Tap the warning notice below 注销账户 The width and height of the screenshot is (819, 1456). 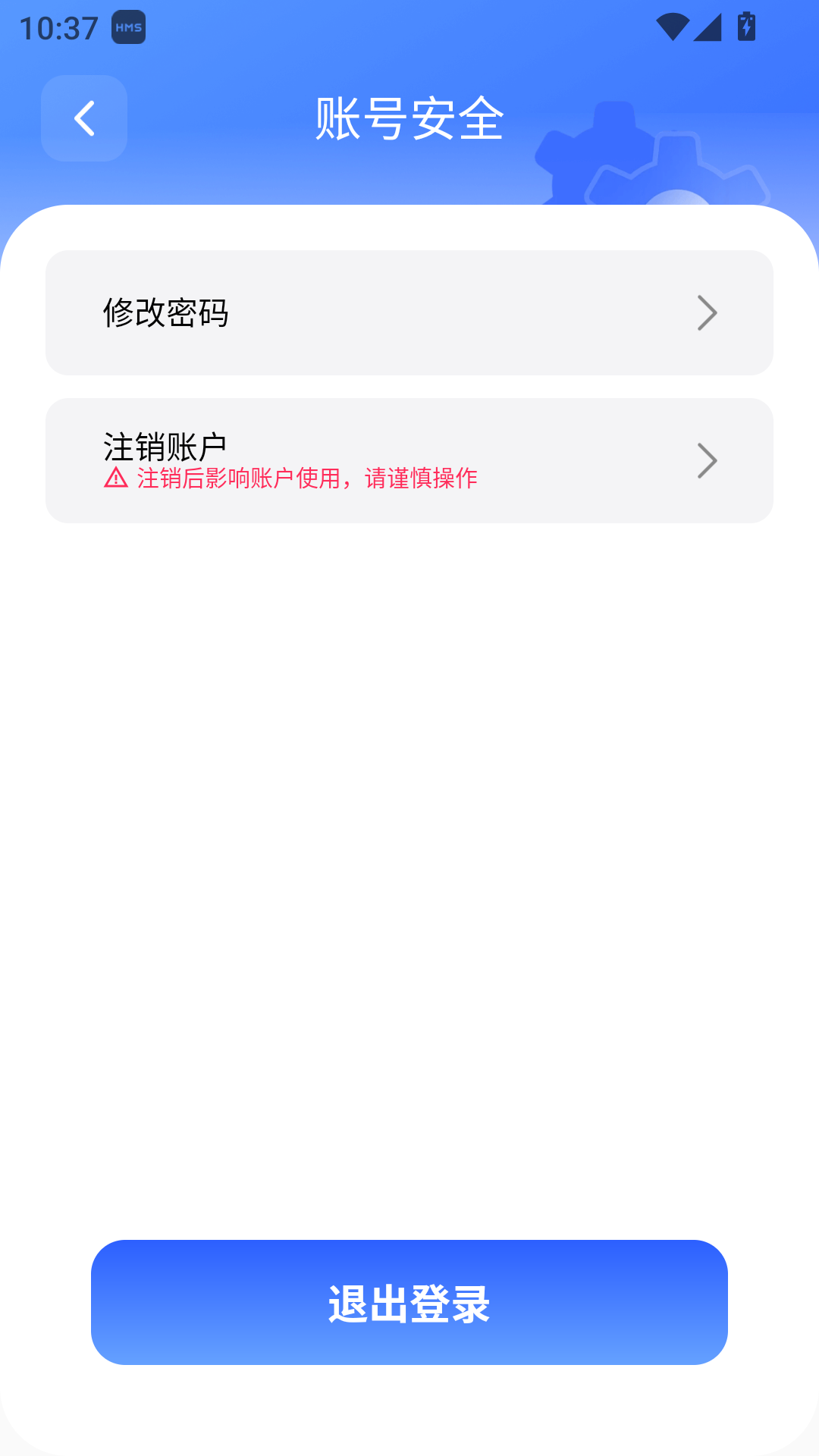307,480
